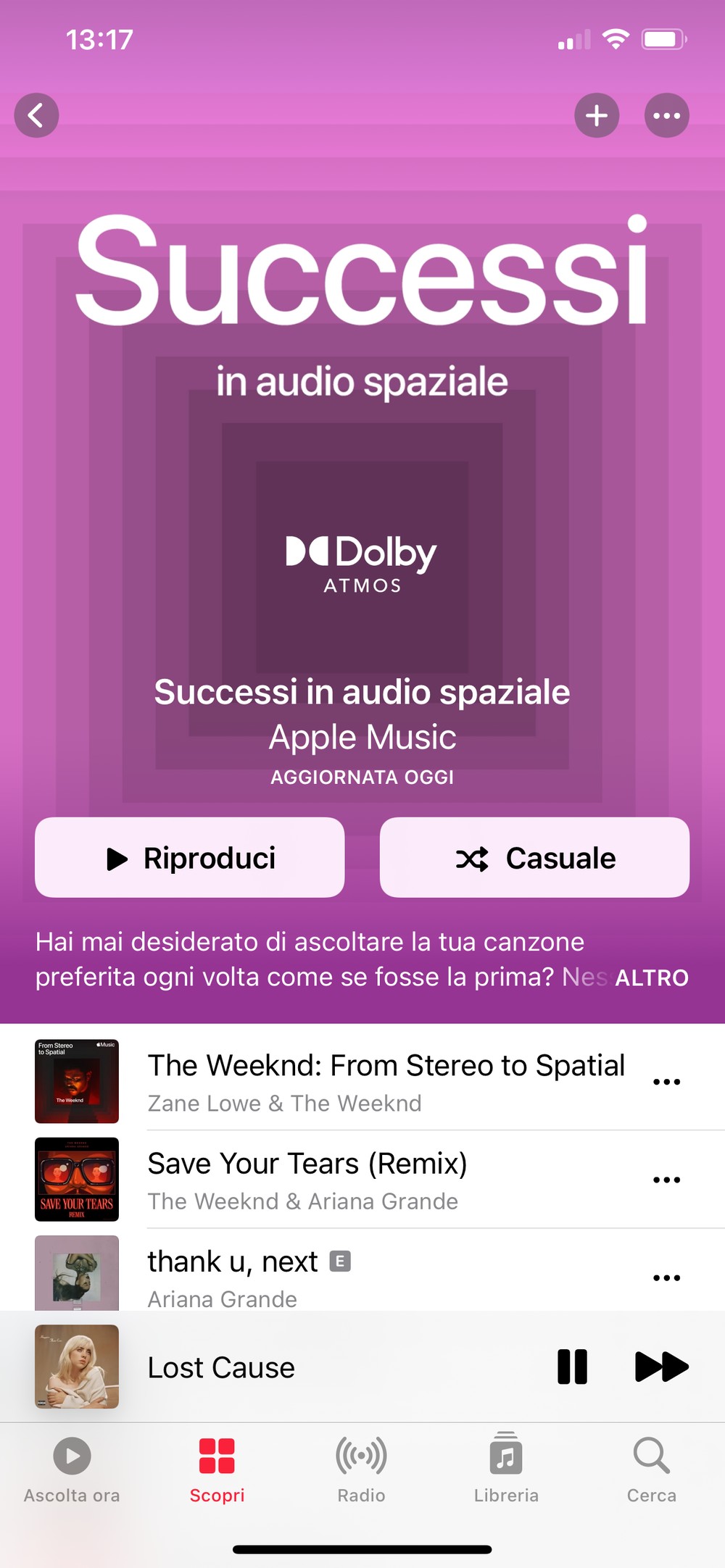Tap the Riproduci button
Image resolution: width=725 pixels, height=1568 pixels.
190,857
